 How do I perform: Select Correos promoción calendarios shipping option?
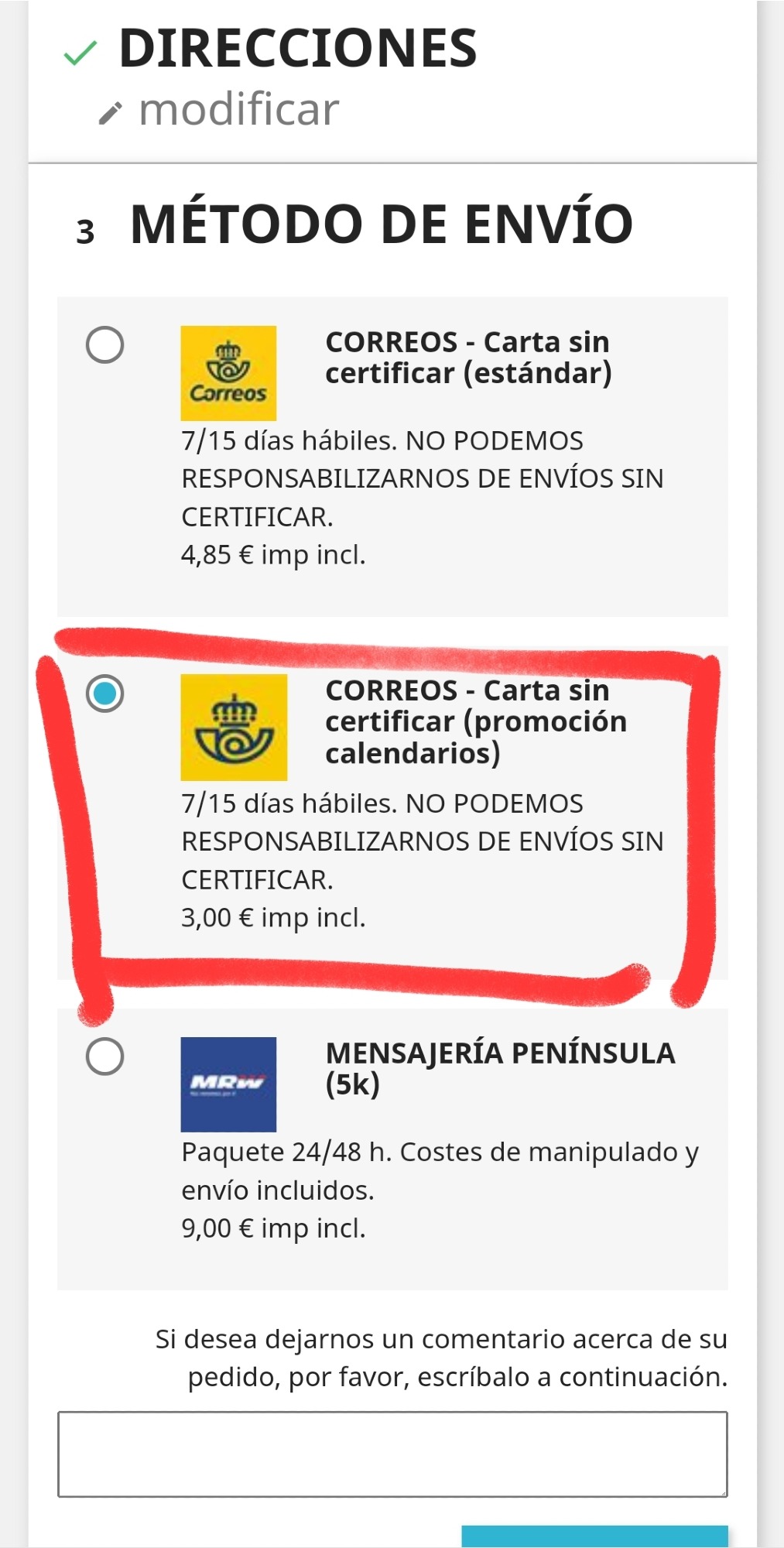coord(105,694)
